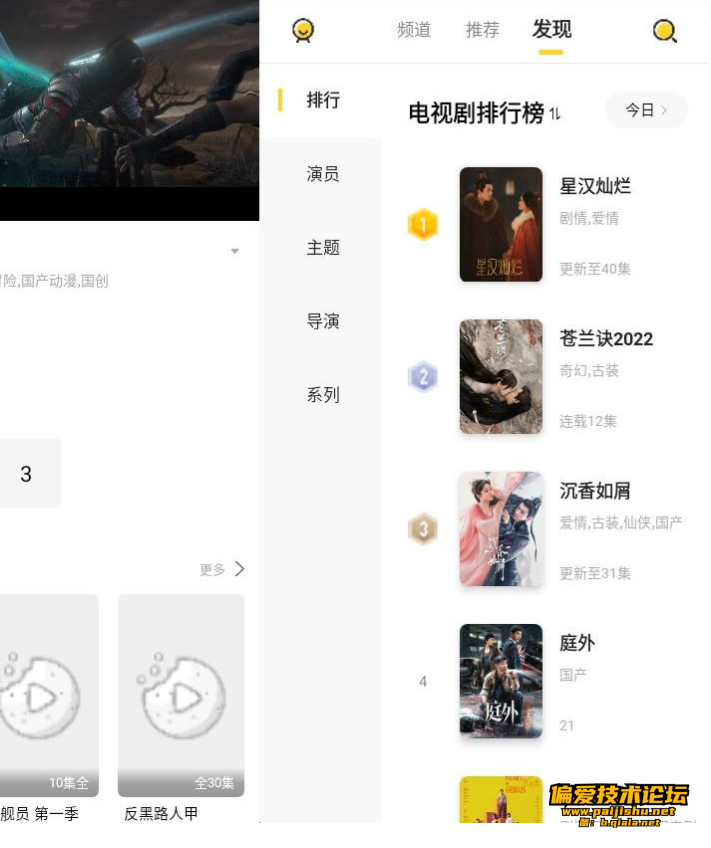Tap 更多 to see more recommendations
The height and width of the screenshot is (848, 711).
(x=222, y=569)
